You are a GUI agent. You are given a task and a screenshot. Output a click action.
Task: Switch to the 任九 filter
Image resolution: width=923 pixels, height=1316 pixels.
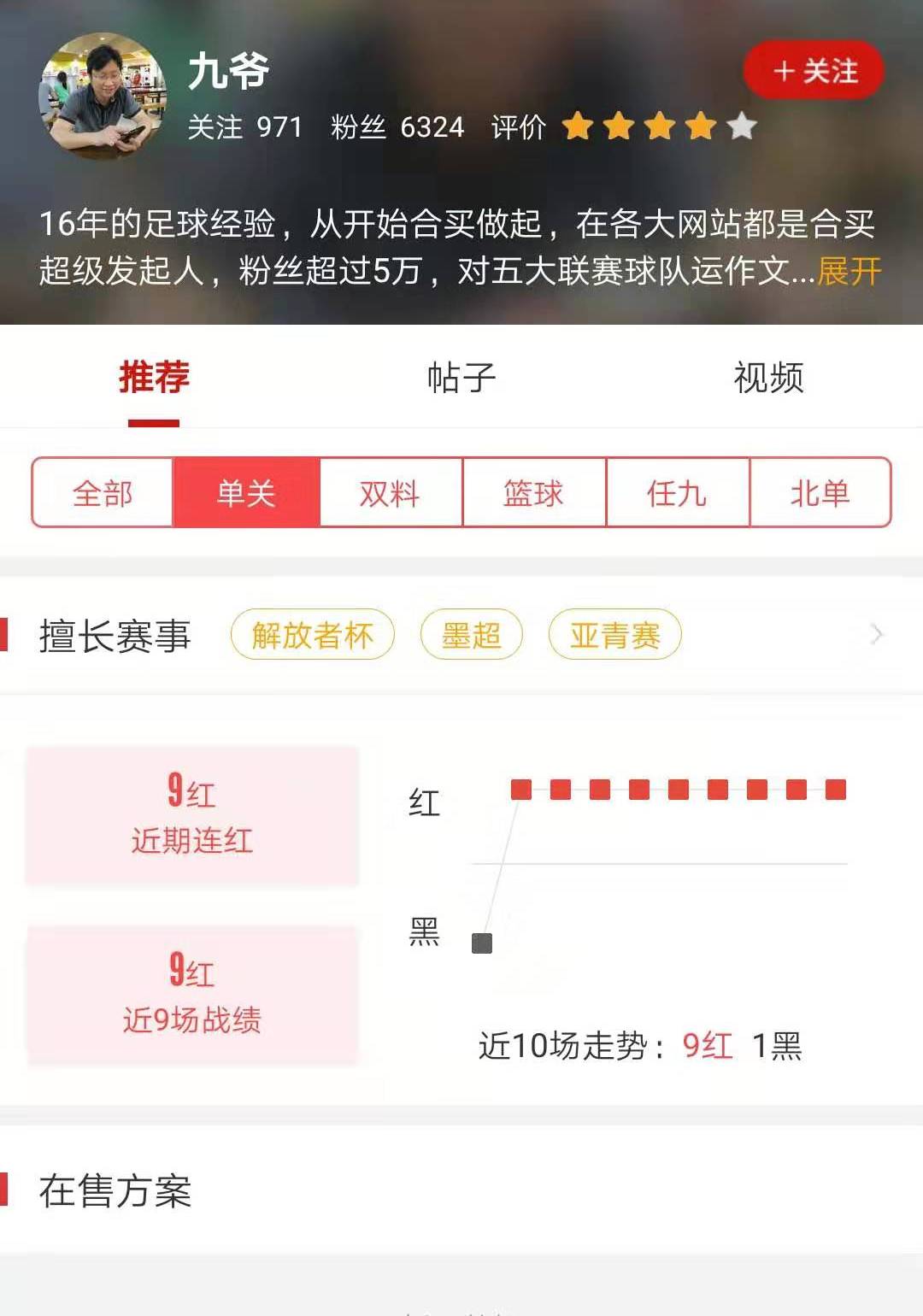677,493
